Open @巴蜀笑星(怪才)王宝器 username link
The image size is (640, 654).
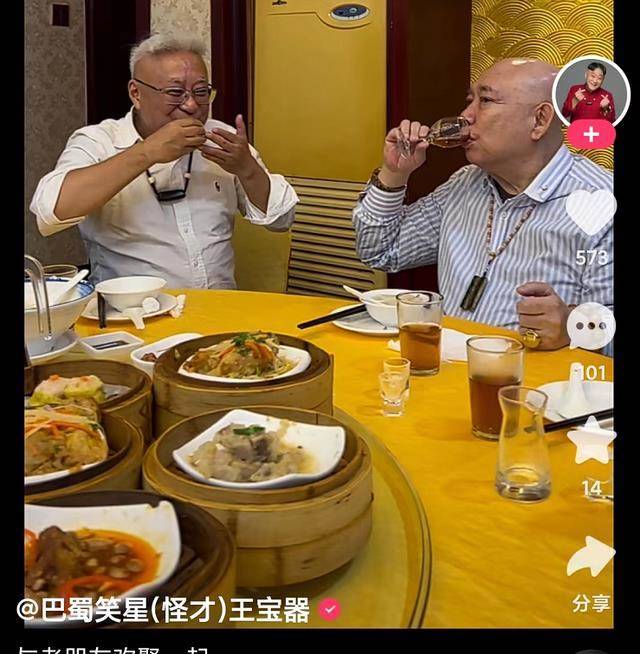tap(166, 608)
